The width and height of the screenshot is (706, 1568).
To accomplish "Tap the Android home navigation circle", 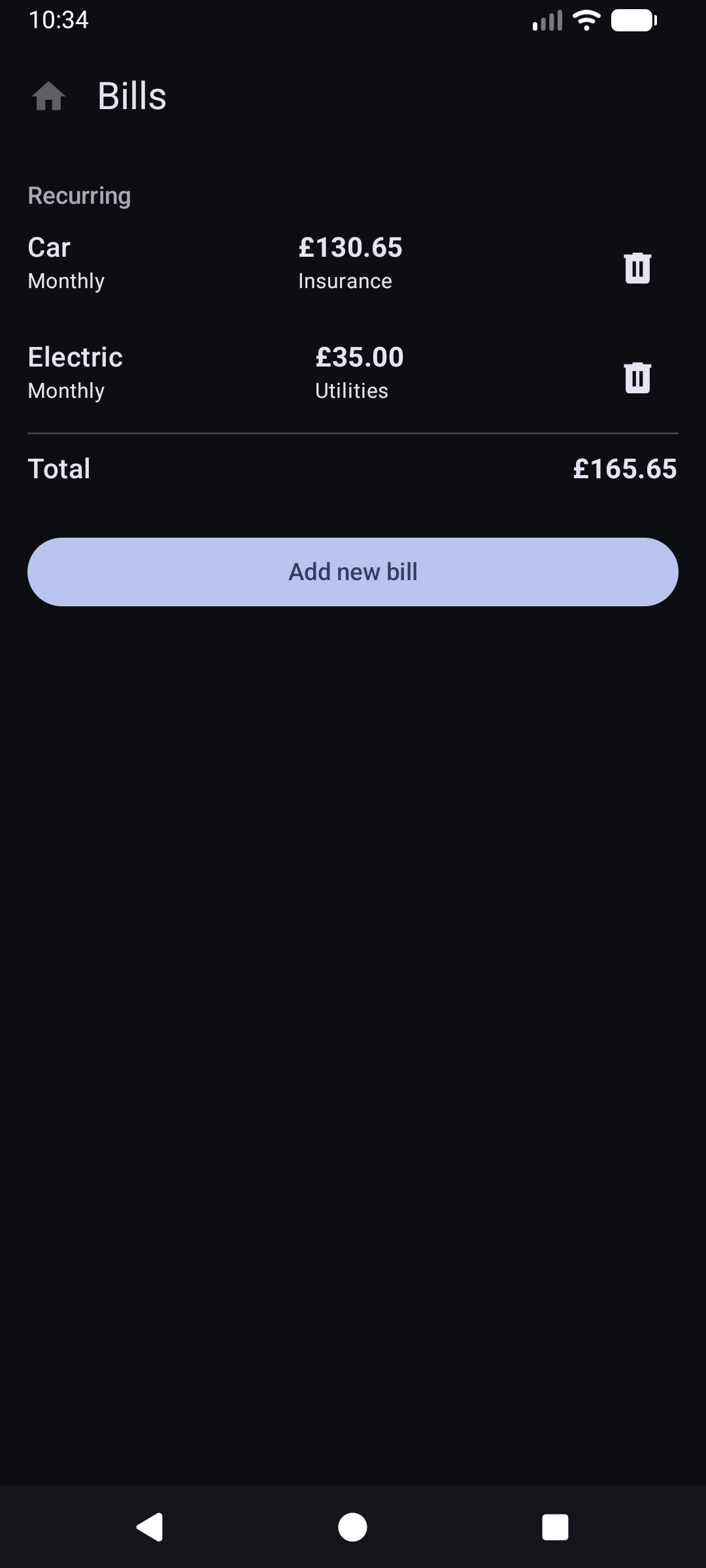I will [x=352, y=1527].
